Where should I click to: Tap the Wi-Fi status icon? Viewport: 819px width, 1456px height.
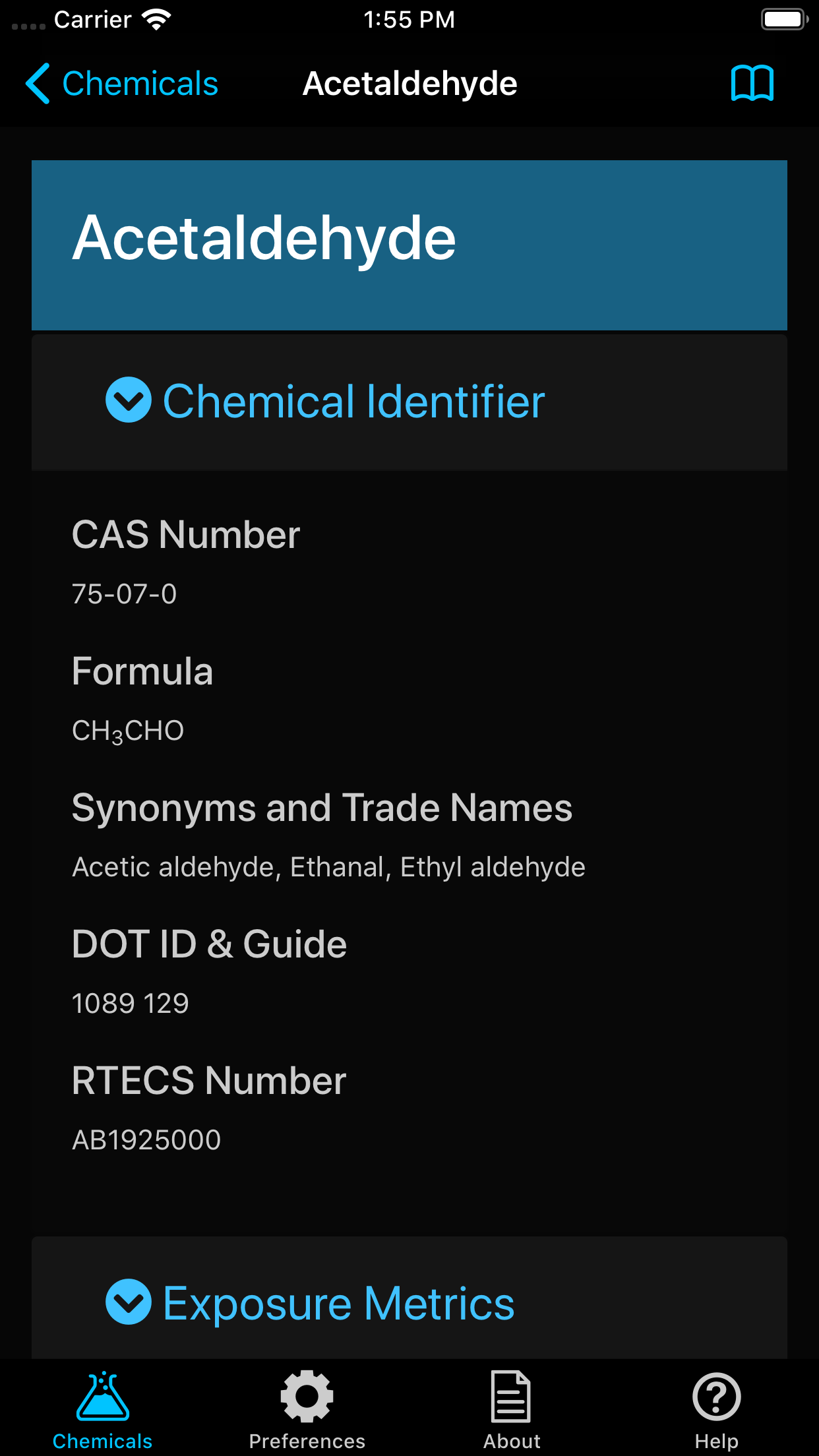(x=156, y=18)
